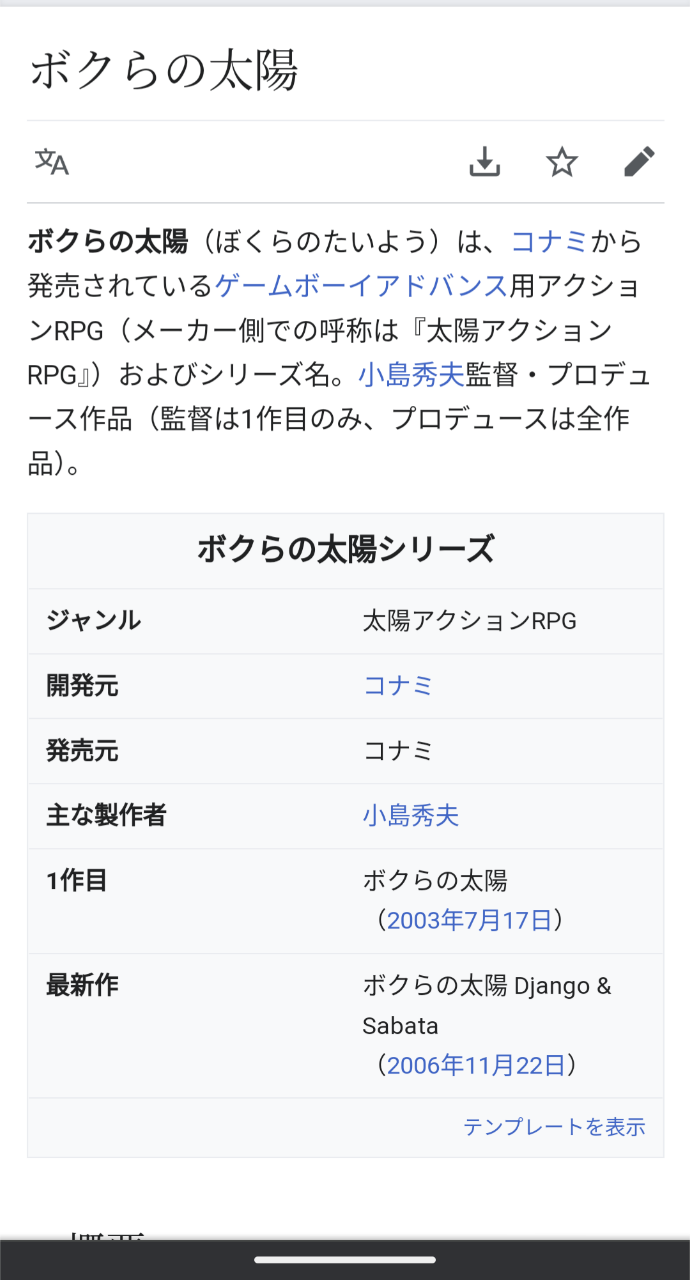Screen dimensions: 690x1280
Task: Open the 2006年11月22日 date link
Action: pyautogui.click(x=476, y=1065)
